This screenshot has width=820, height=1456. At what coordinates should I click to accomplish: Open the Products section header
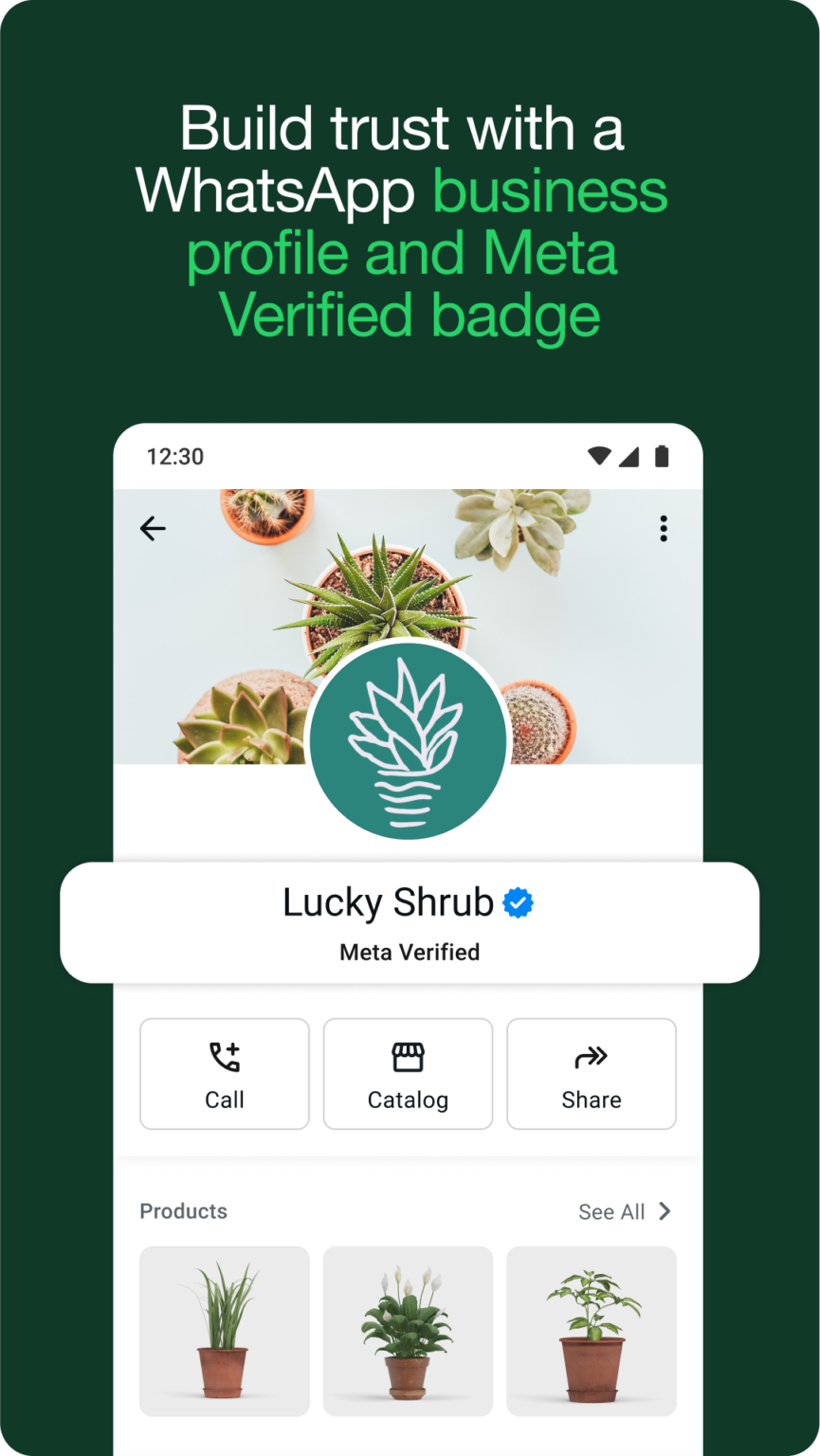[x=183, y=1211]
